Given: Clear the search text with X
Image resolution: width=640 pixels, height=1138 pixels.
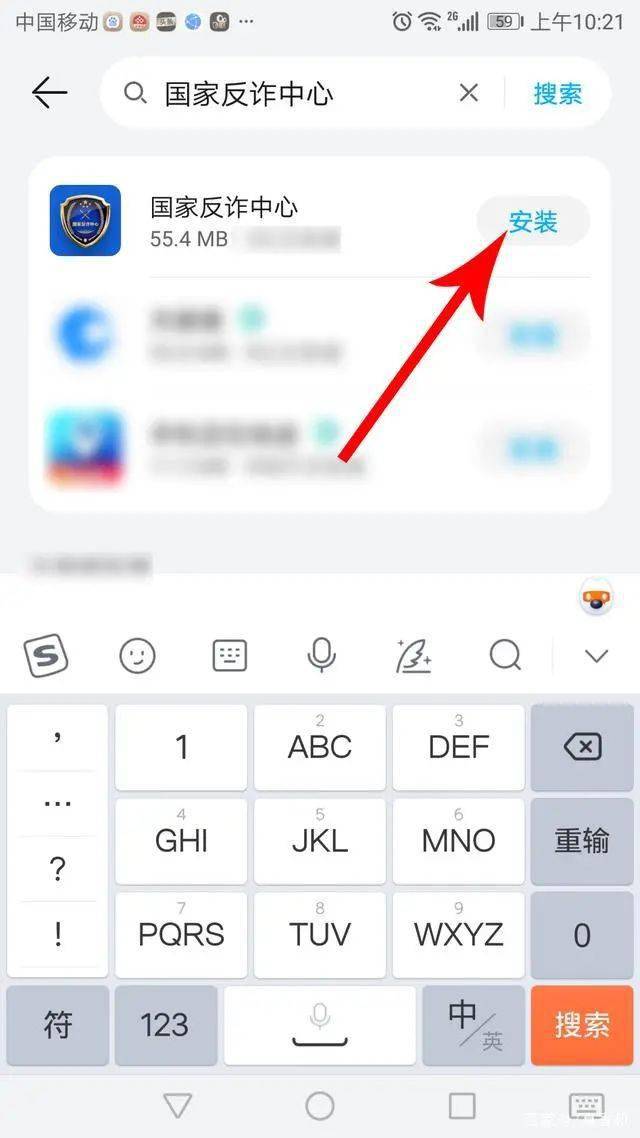Looking at the screenshot, I should point(468,93).
